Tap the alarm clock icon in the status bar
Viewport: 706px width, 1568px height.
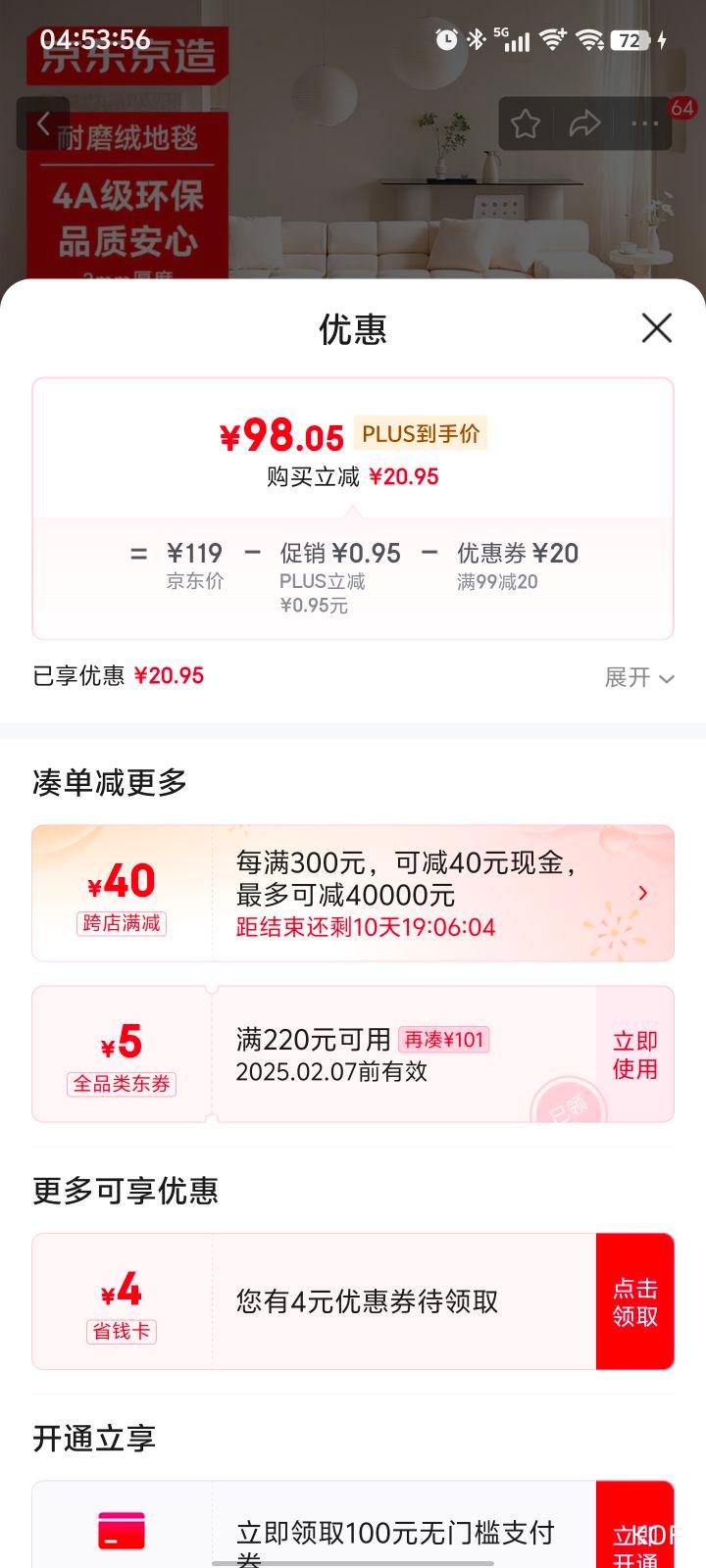[x=447, y=40]
